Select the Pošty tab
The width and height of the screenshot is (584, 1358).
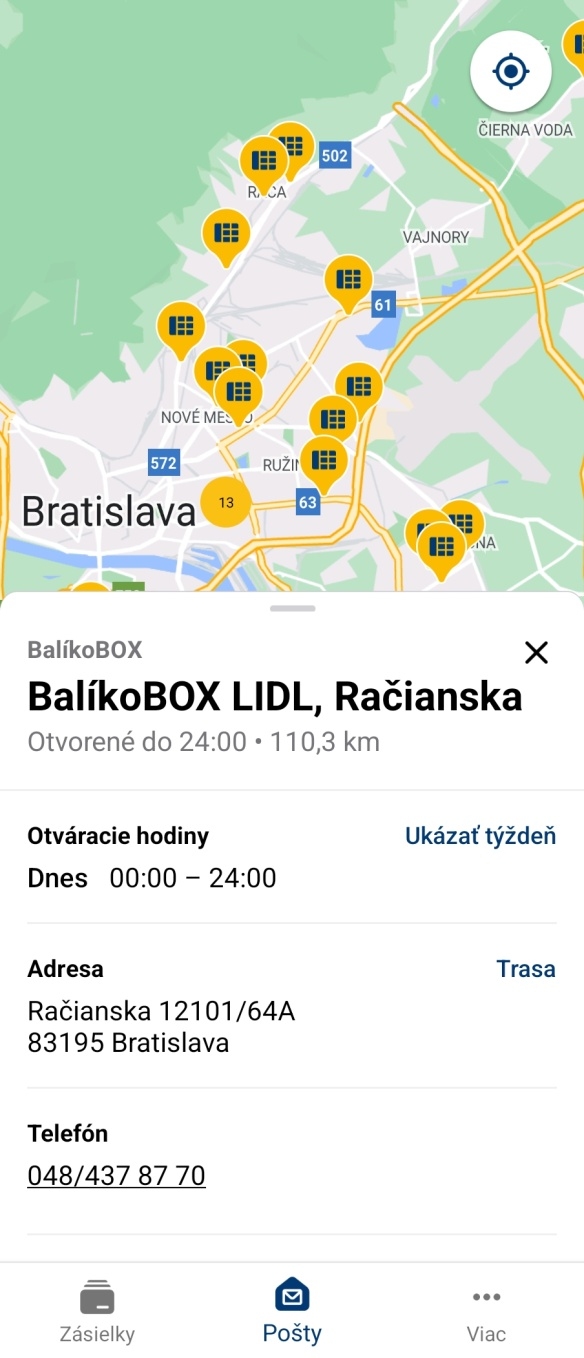[x=292, y=1311]
